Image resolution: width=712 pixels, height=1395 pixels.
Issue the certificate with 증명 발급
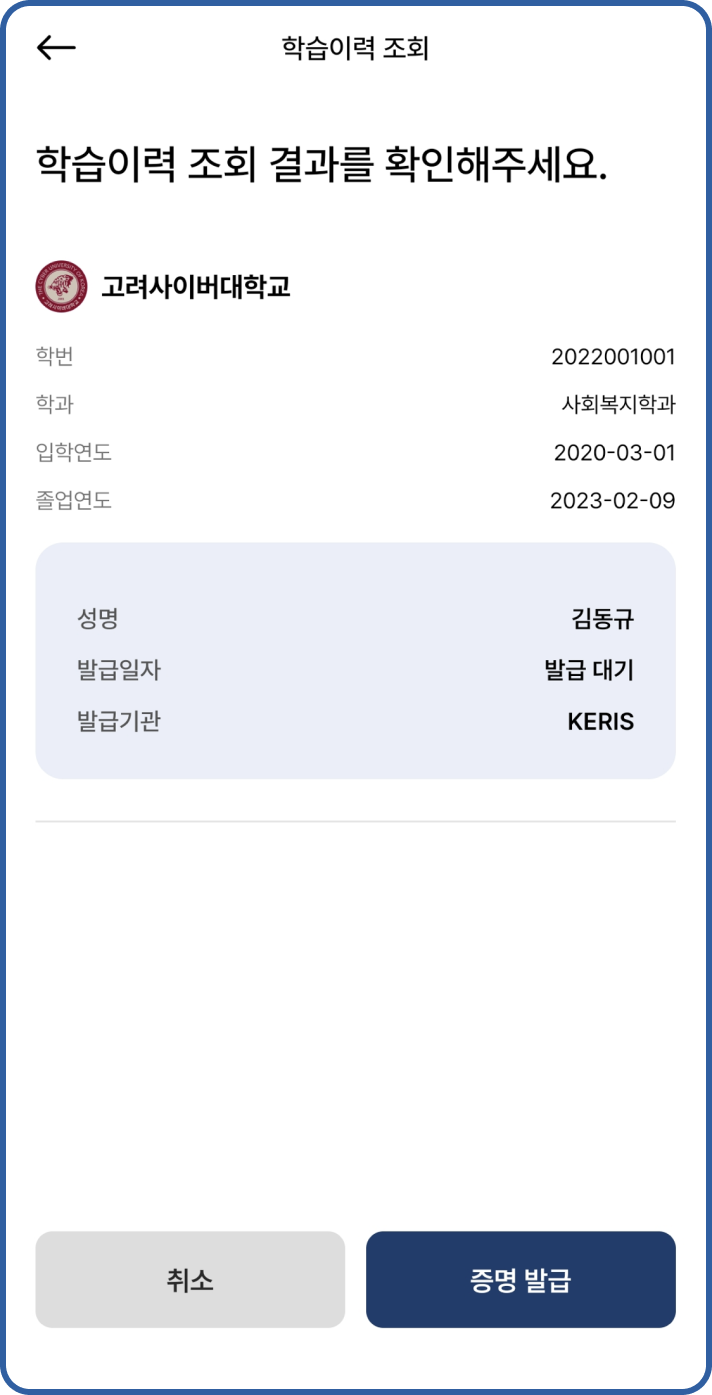click(x=520, y=1280)
